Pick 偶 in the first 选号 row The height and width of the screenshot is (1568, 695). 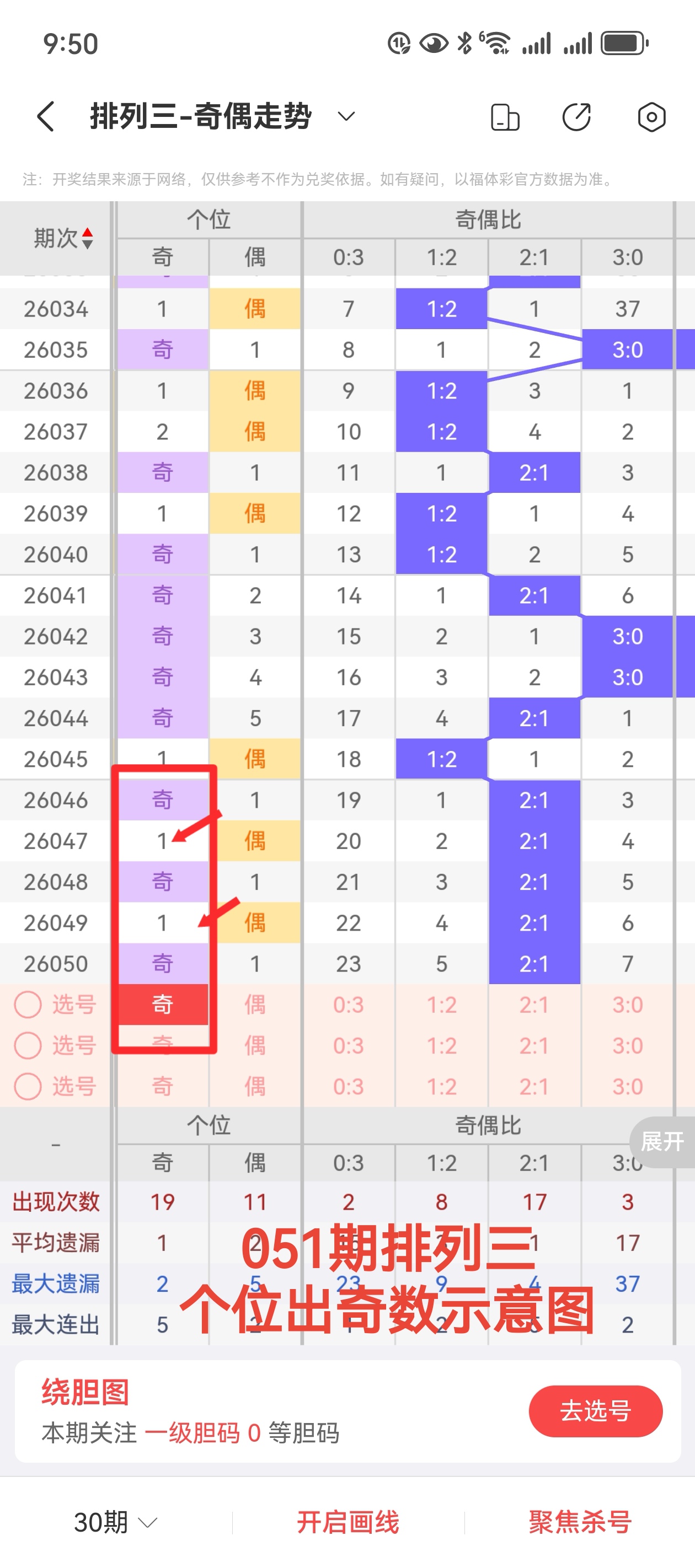tap(255, 1005)
